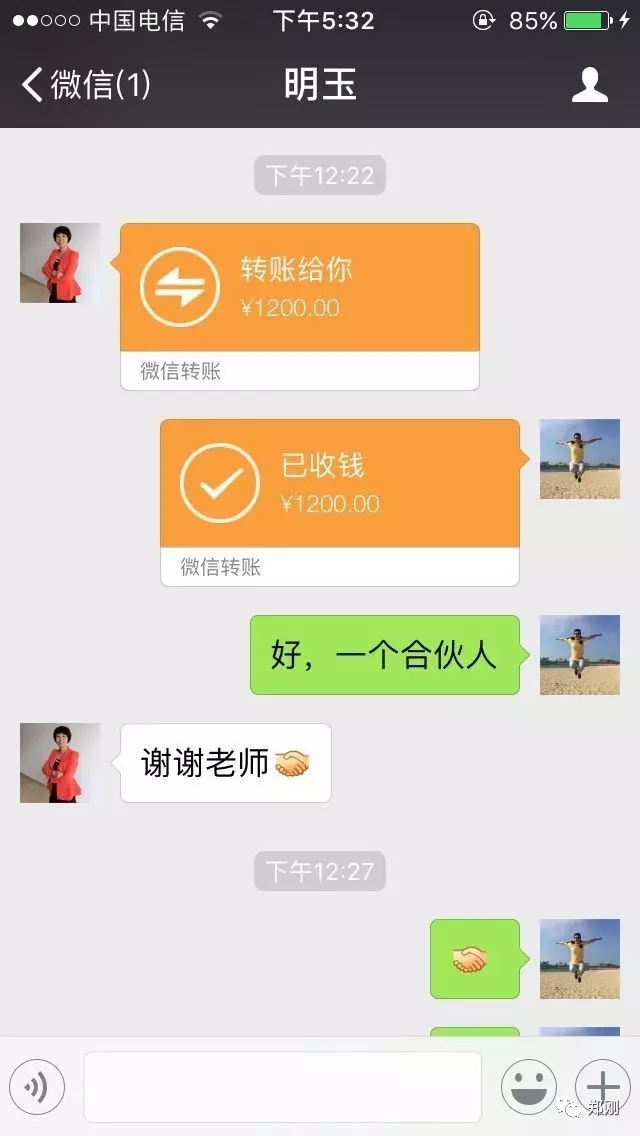Image resolution: width=640 pixels, height=1136 pixels.
Task: Go back to the 微信 chat list
Action: [86, 85]
